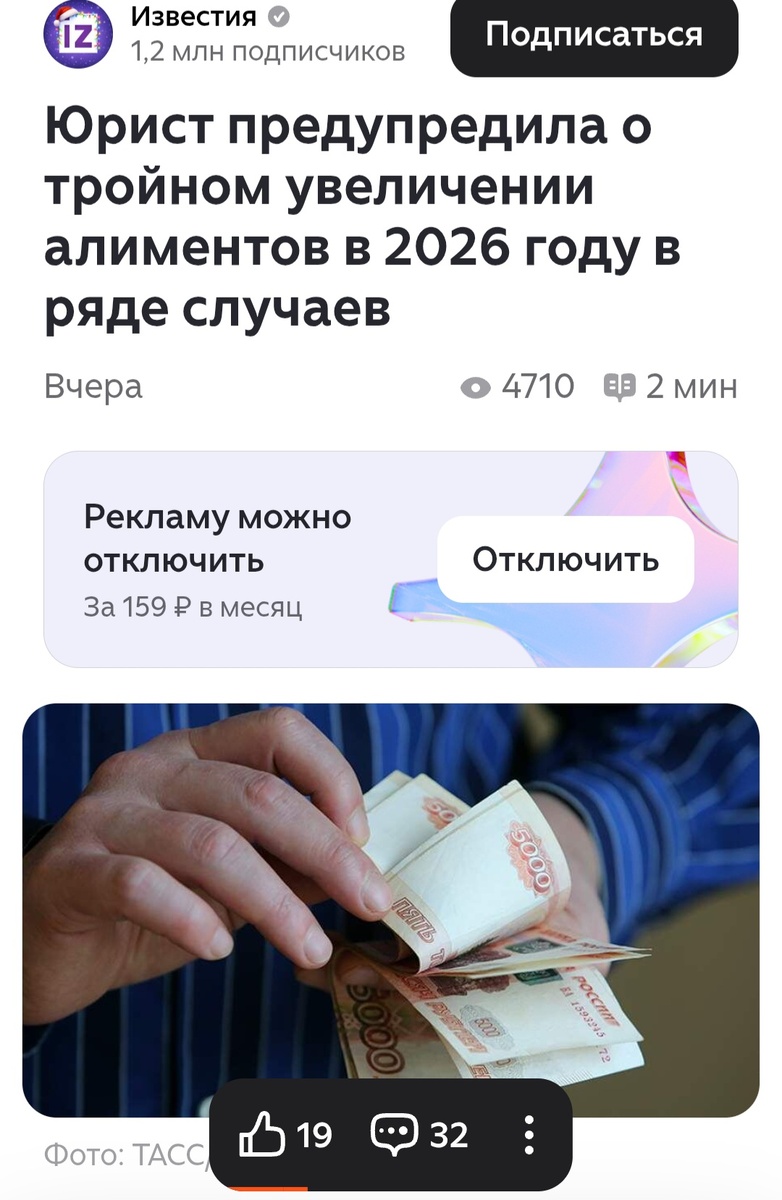Open the Известия channel name link
This screenshot has width=782, height=1200.
[195, 16]
